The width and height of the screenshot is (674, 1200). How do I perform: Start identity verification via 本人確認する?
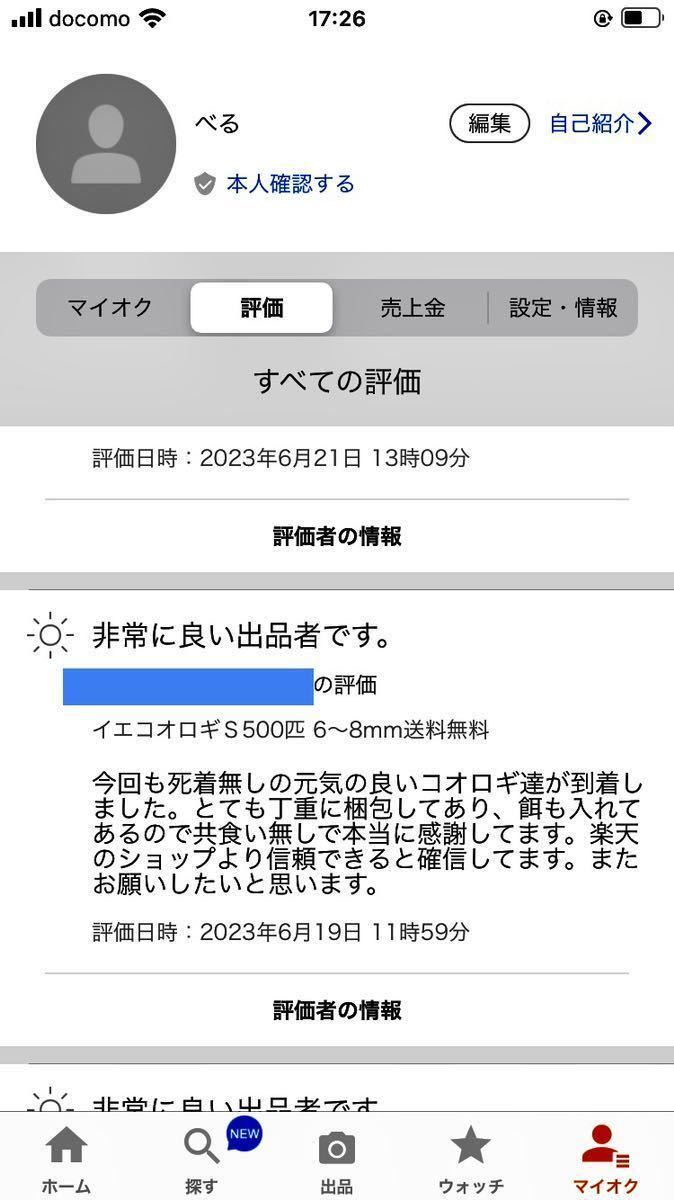[x=289, y=184]
